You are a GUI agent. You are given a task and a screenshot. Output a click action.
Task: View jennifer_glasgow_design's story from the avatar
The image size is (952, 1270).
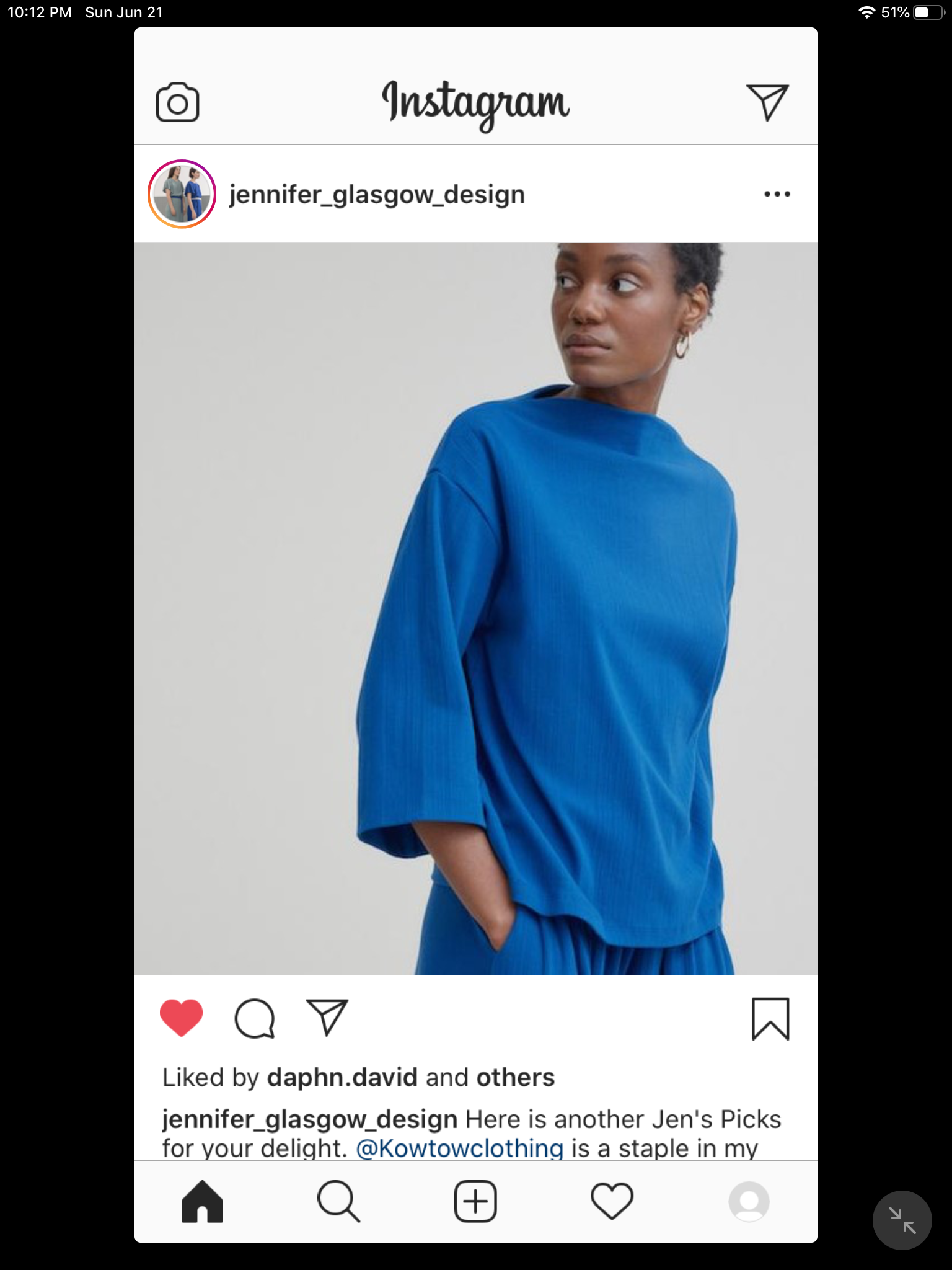182,194
